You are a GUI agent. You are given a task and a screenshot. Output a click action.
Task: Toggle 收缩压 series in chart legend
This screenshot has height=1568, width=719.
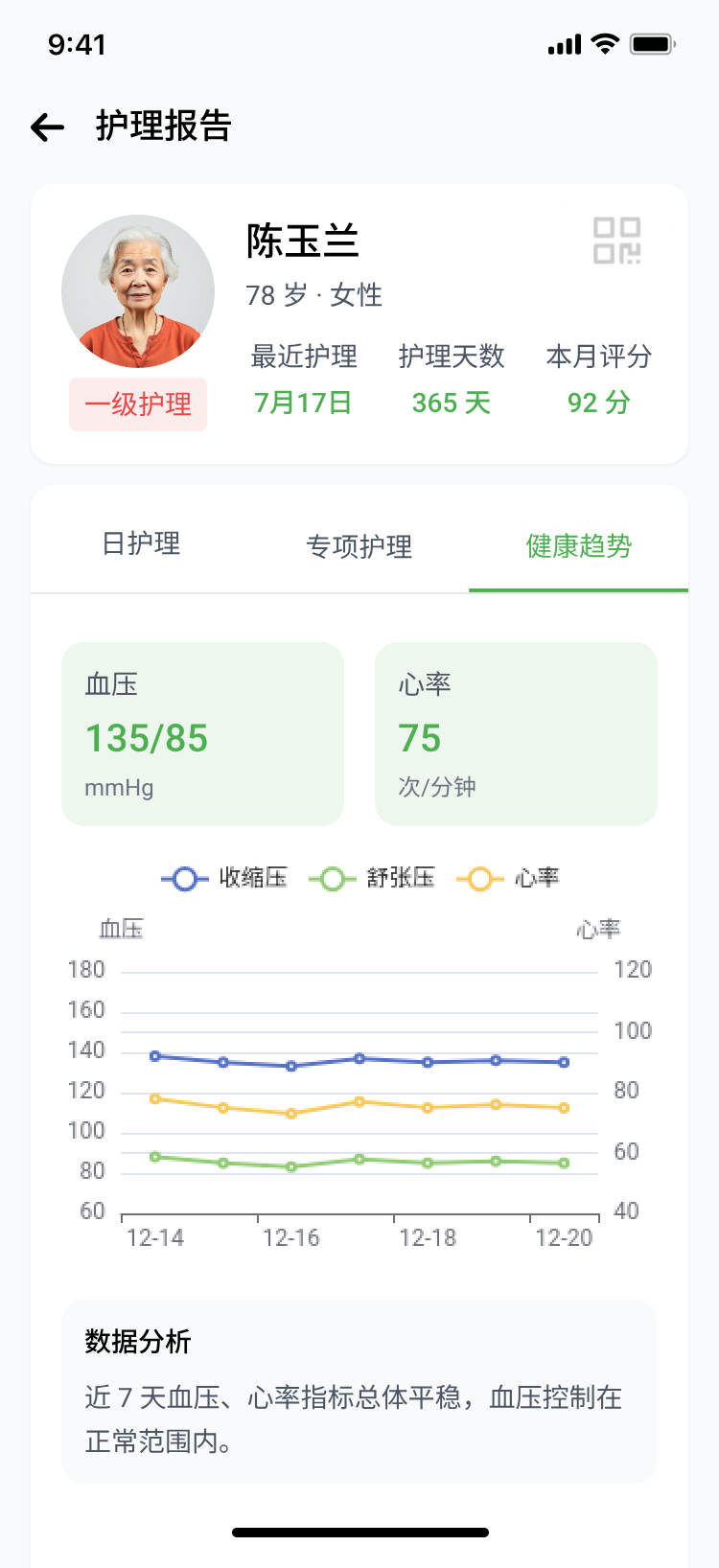[225, 878]
